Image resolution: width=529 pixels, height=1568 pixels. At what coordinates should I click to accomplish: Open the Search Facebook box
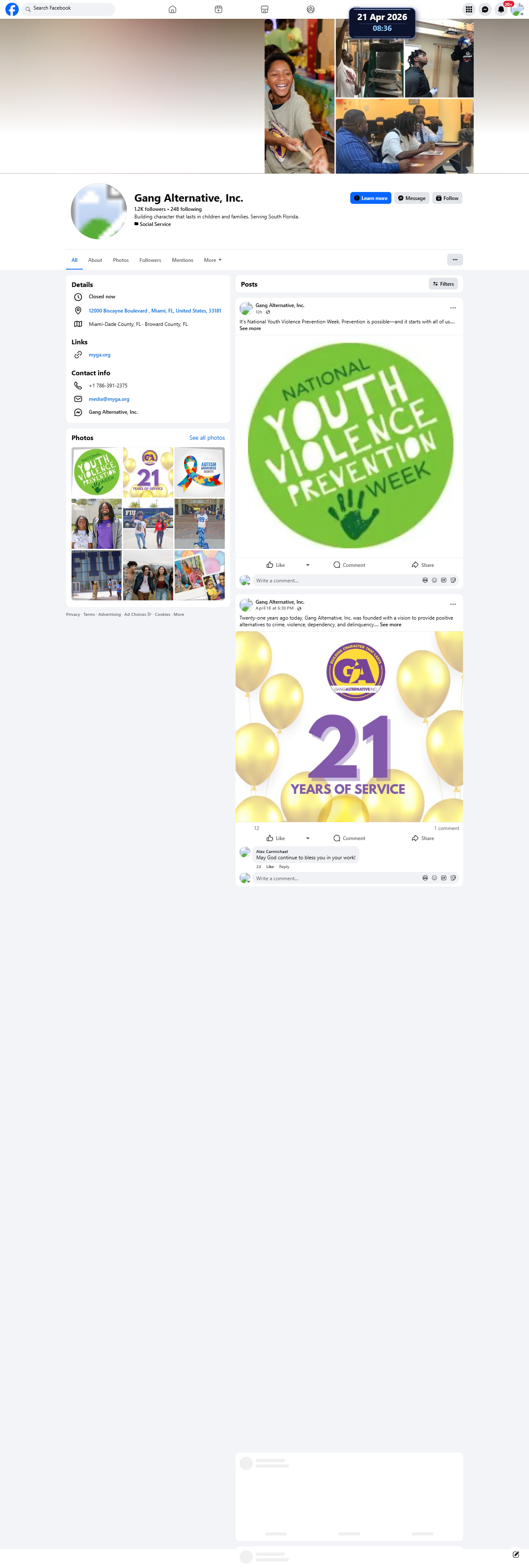68,8
